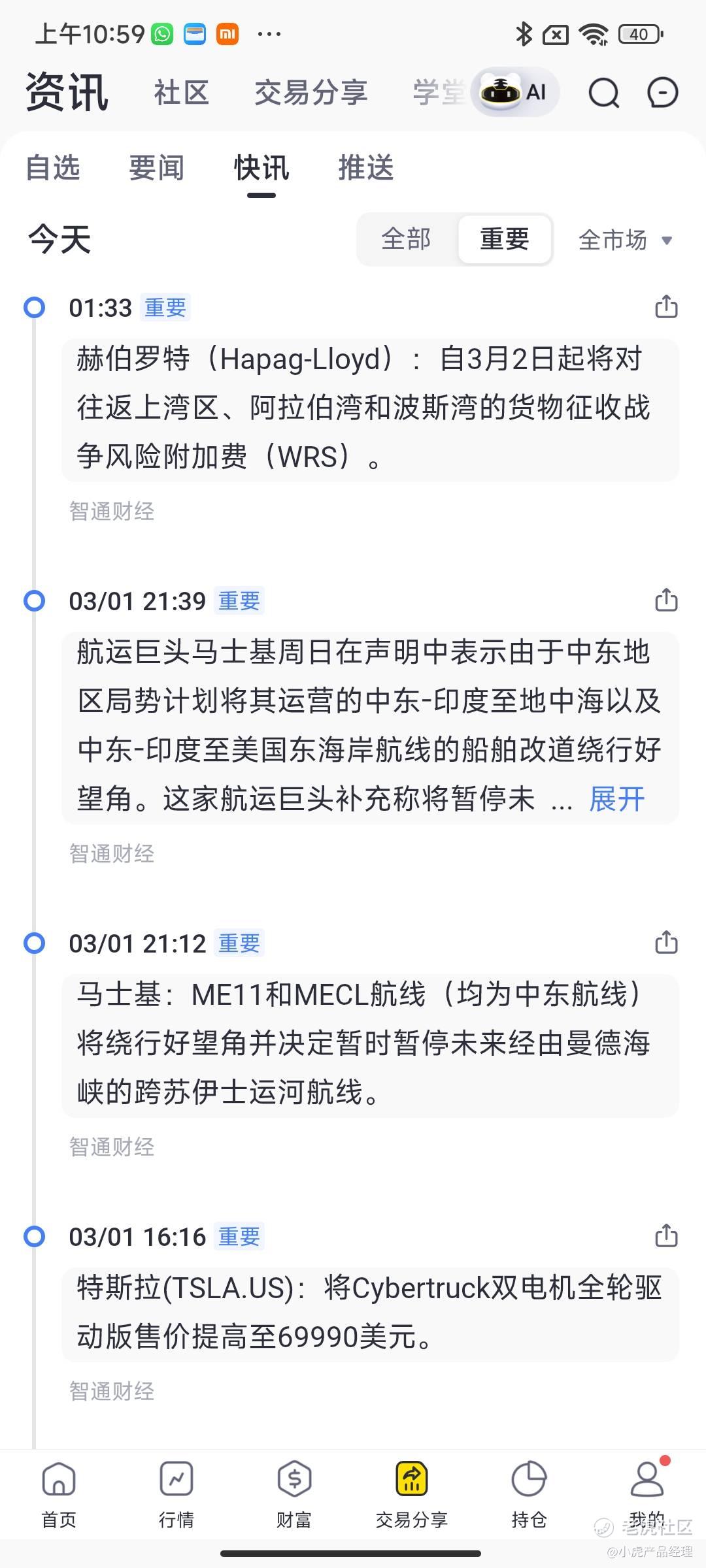Image resolution: width=706 pixels, height=1568 pixels.
Task: Open the 全市场 market dropdown
Action: (624, 240)
